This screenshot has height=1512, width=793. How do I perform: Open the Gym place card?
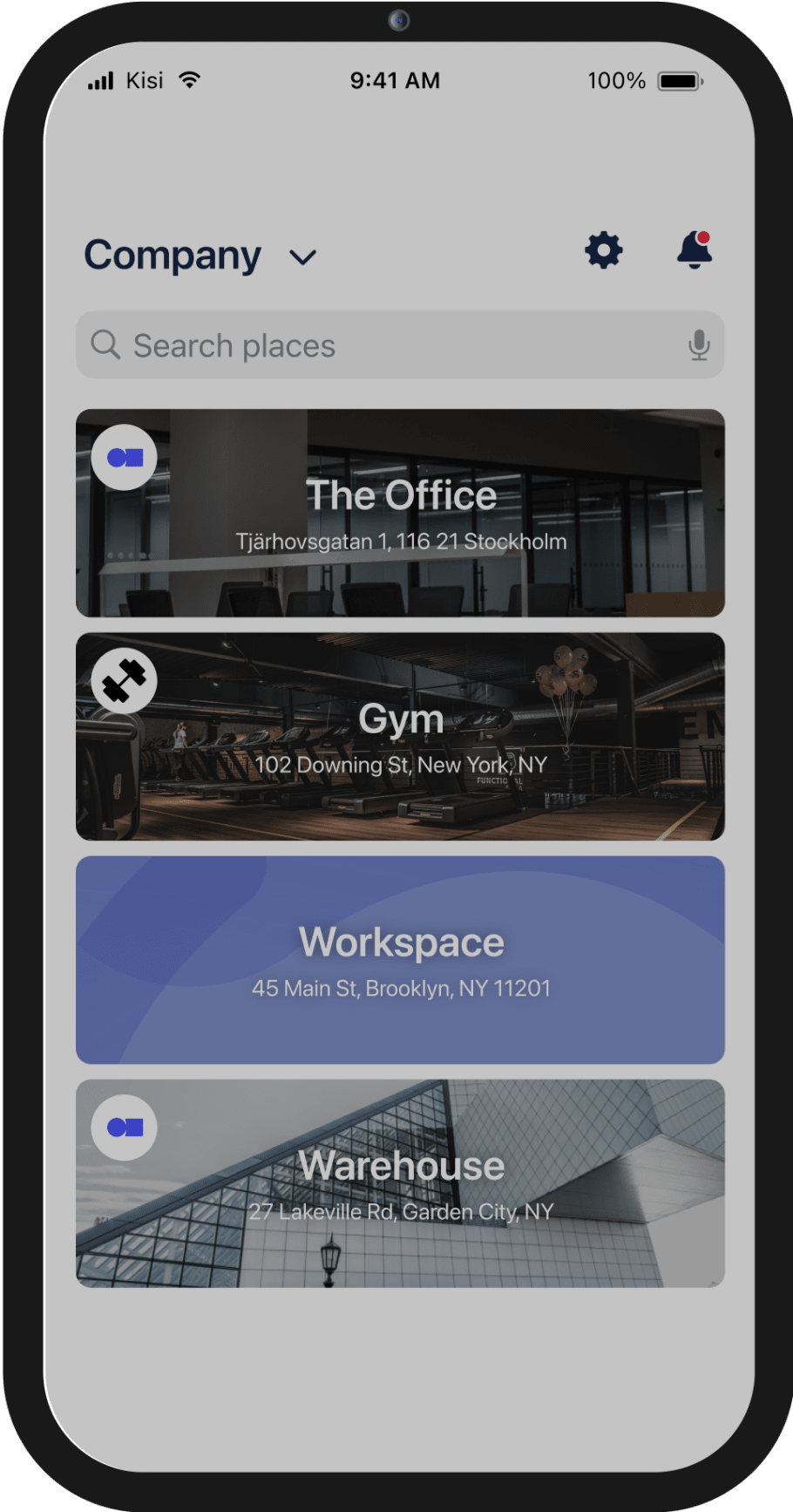click(x=400, y=737)
